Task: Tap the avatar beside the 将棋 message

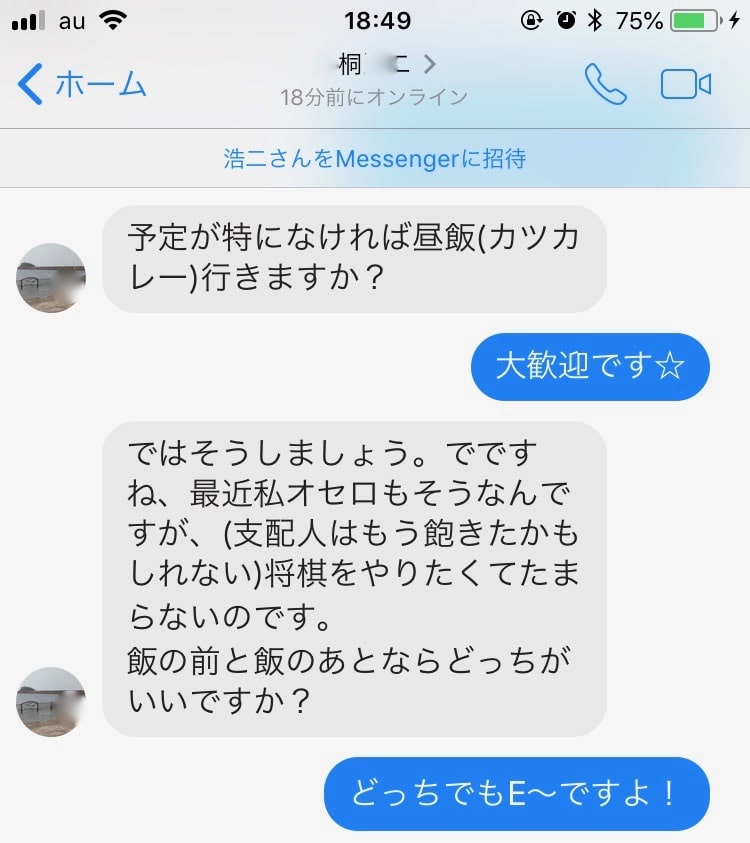Action: pyautogui.click(x=51, y=702)
